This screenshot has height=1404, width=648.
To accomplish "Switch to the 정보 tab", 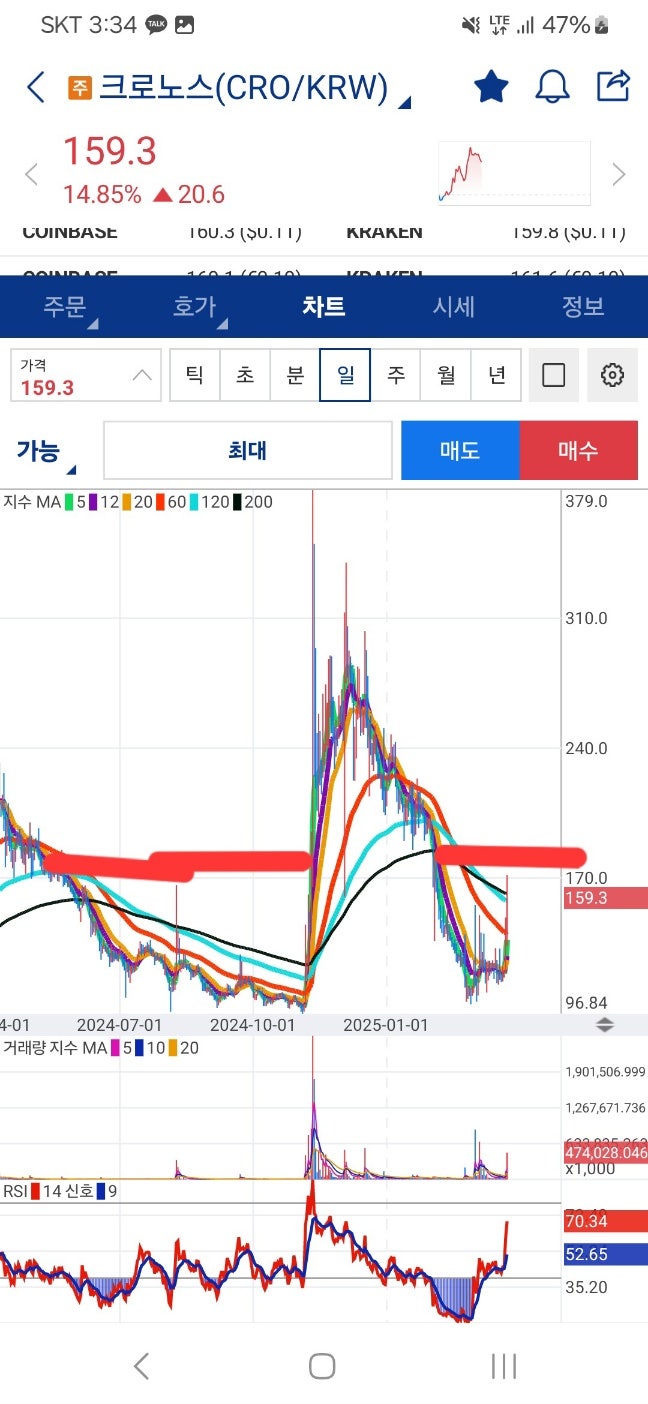I will (583, 306).
